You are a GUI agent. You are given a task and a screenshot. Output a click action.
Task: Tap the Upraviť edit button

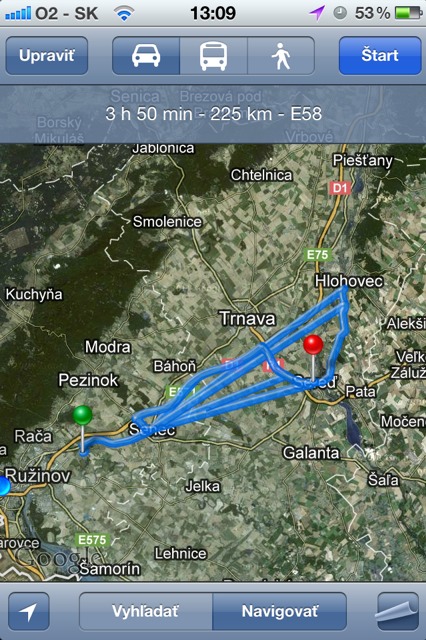pos(47,56)
